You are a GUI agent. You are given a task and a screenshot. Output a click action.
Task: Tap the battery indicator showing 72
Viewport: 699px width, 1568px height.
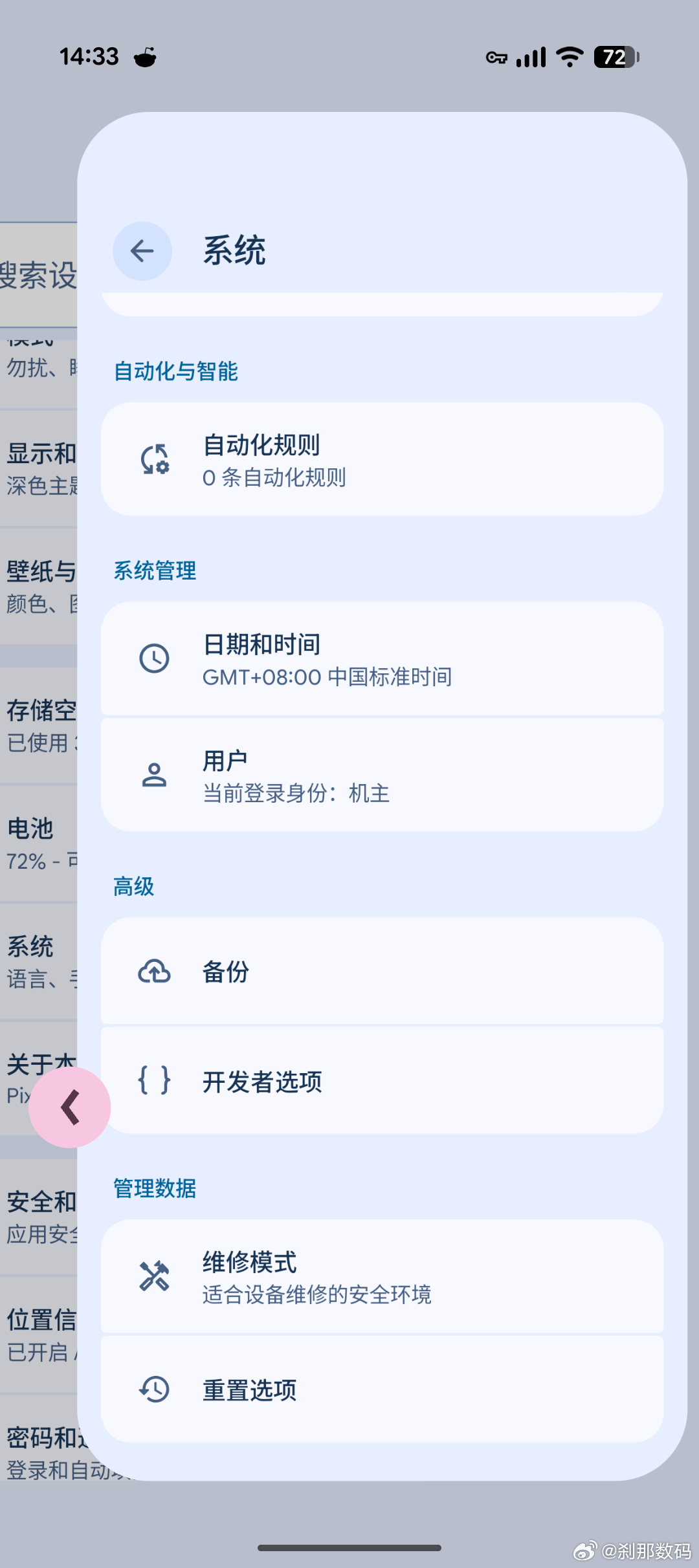[612, 57]
